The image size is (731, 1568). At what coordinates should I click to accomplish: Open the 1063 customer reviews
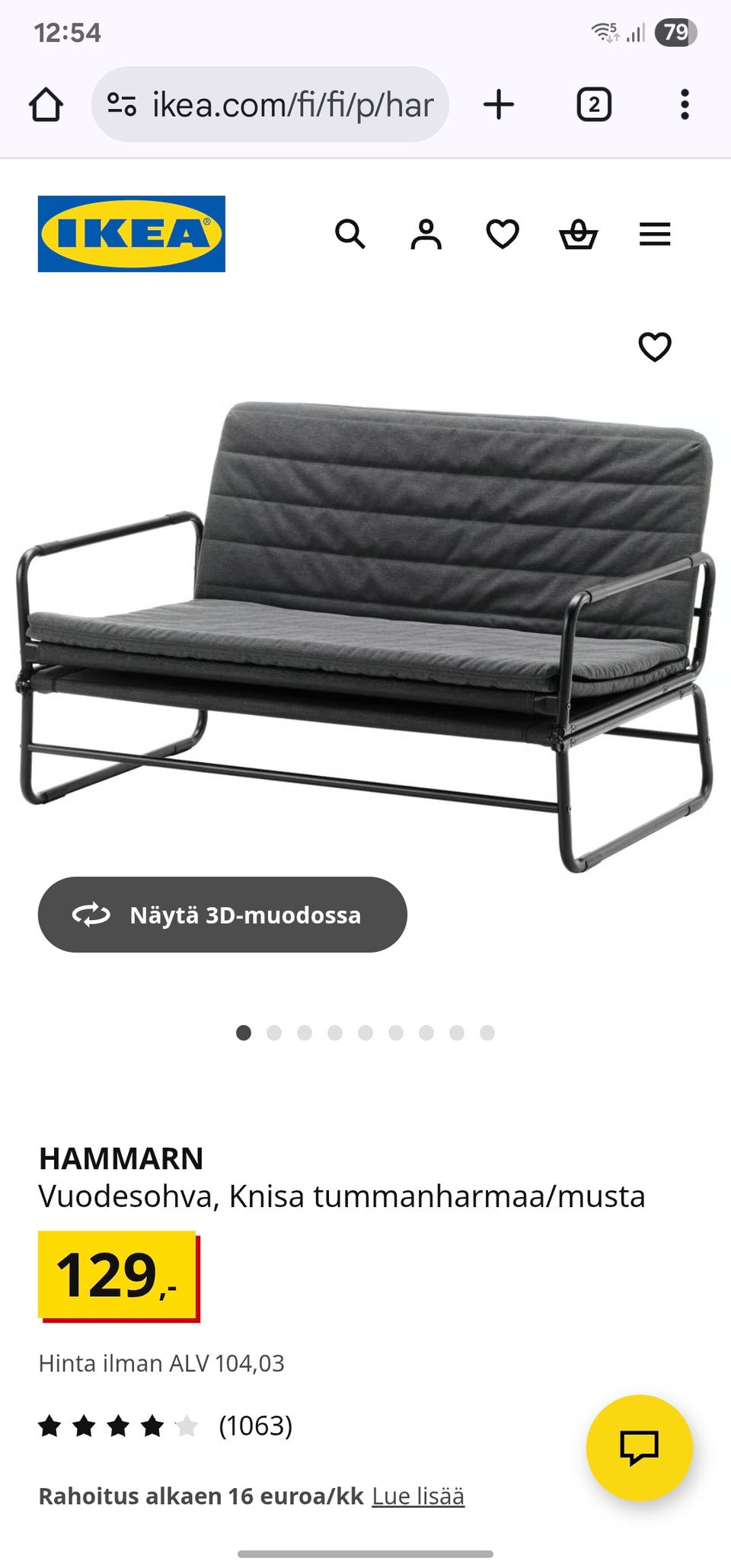pos(255,1426)
